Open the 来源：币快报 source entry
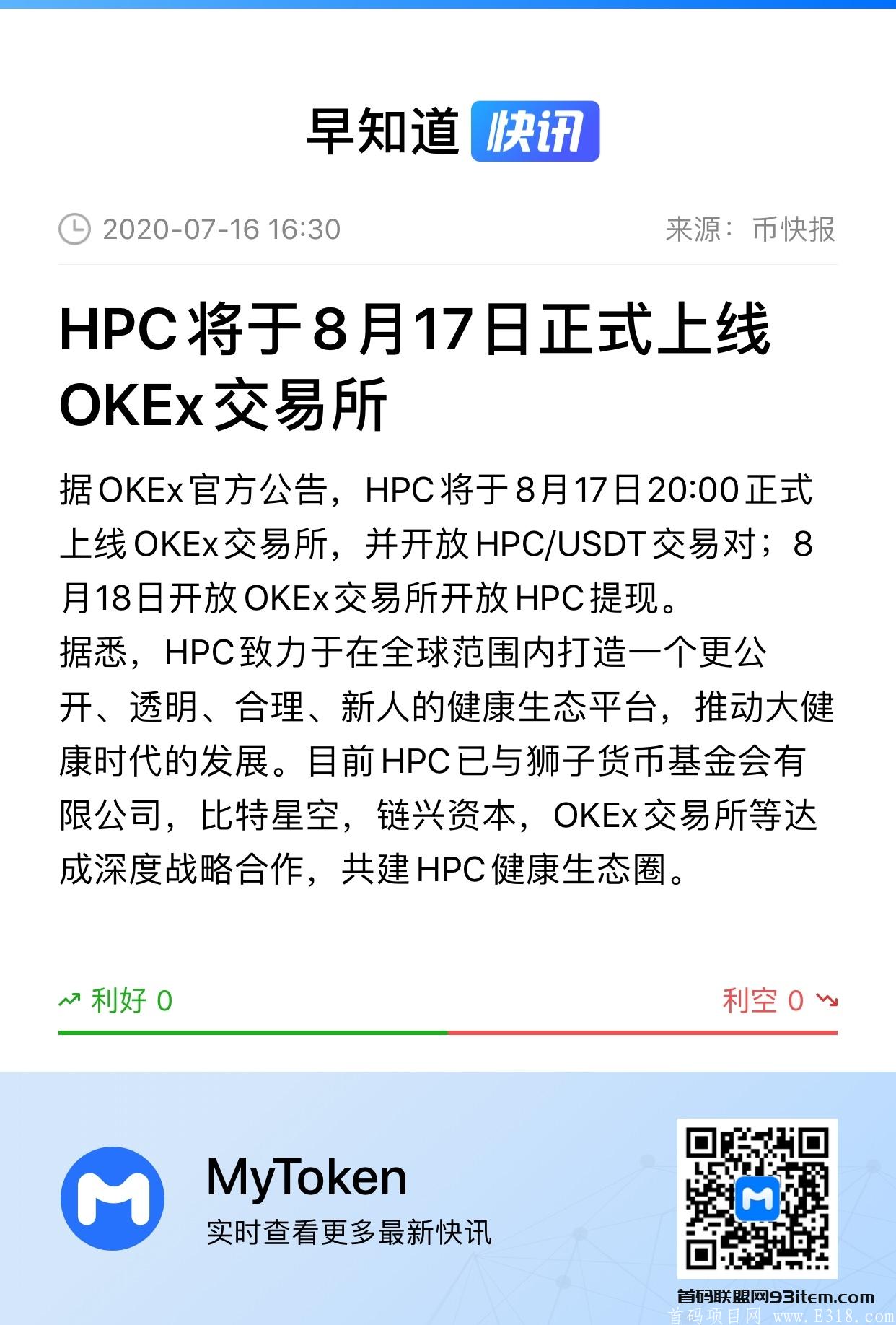The image size is (896, 1325). 749,229
